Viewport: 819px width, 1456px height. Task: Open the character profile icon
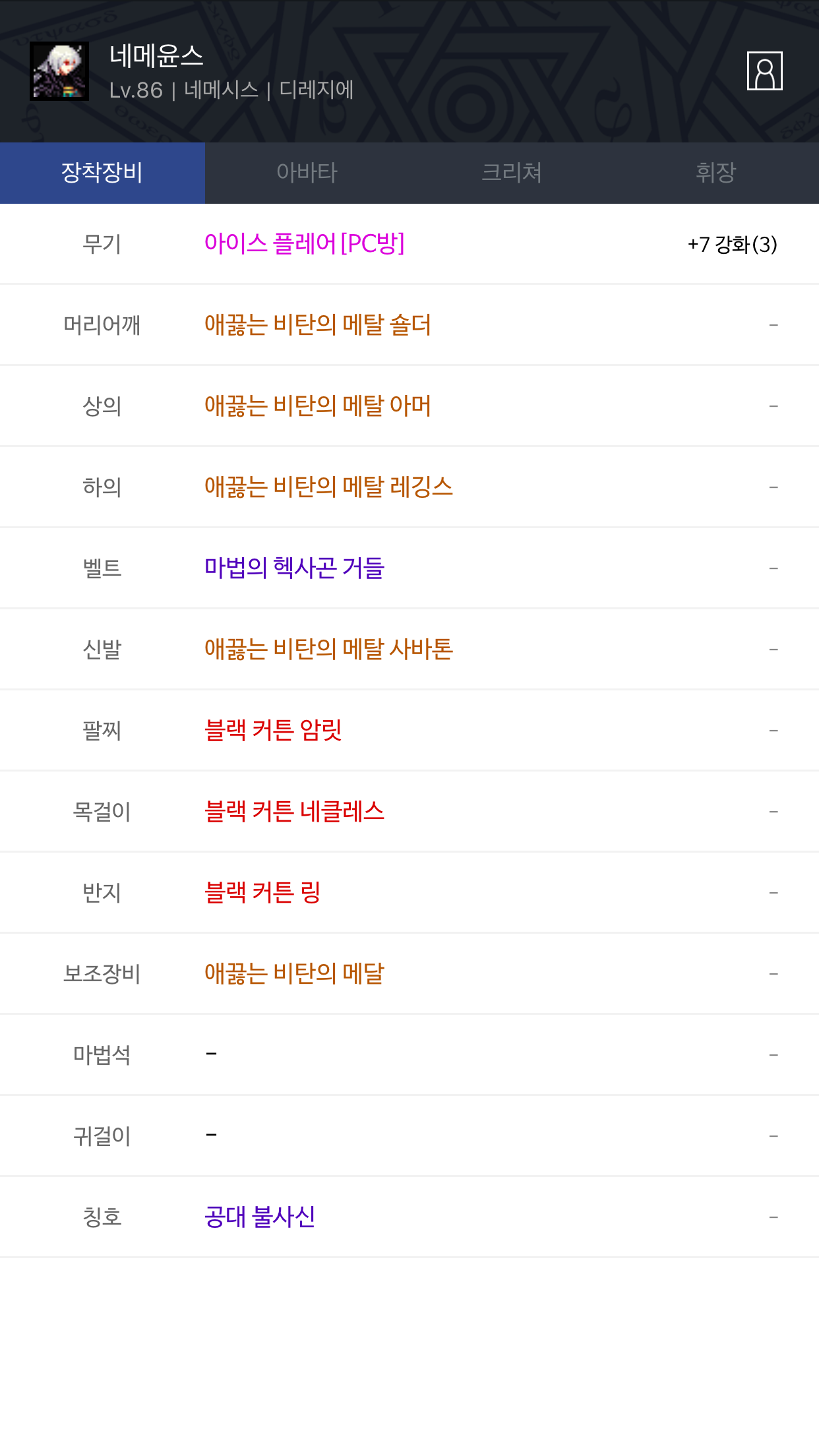click(x=764, y=71)
